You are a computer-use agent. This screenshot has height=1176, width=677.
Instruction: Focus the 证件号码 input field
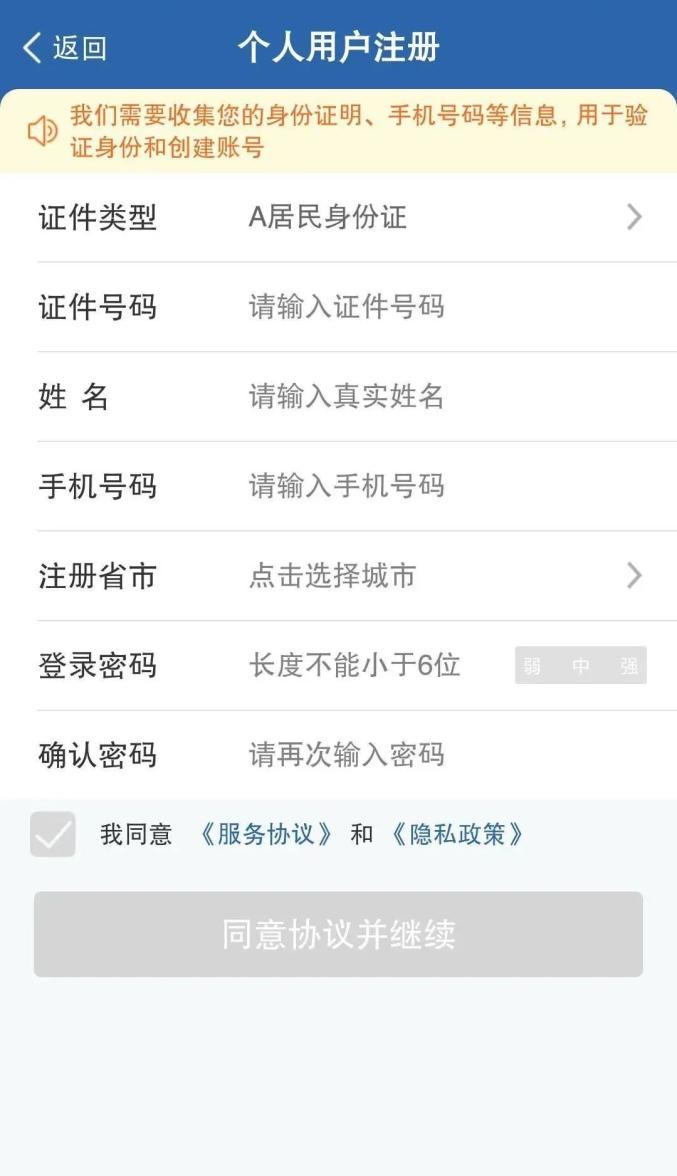coord(440,306)
